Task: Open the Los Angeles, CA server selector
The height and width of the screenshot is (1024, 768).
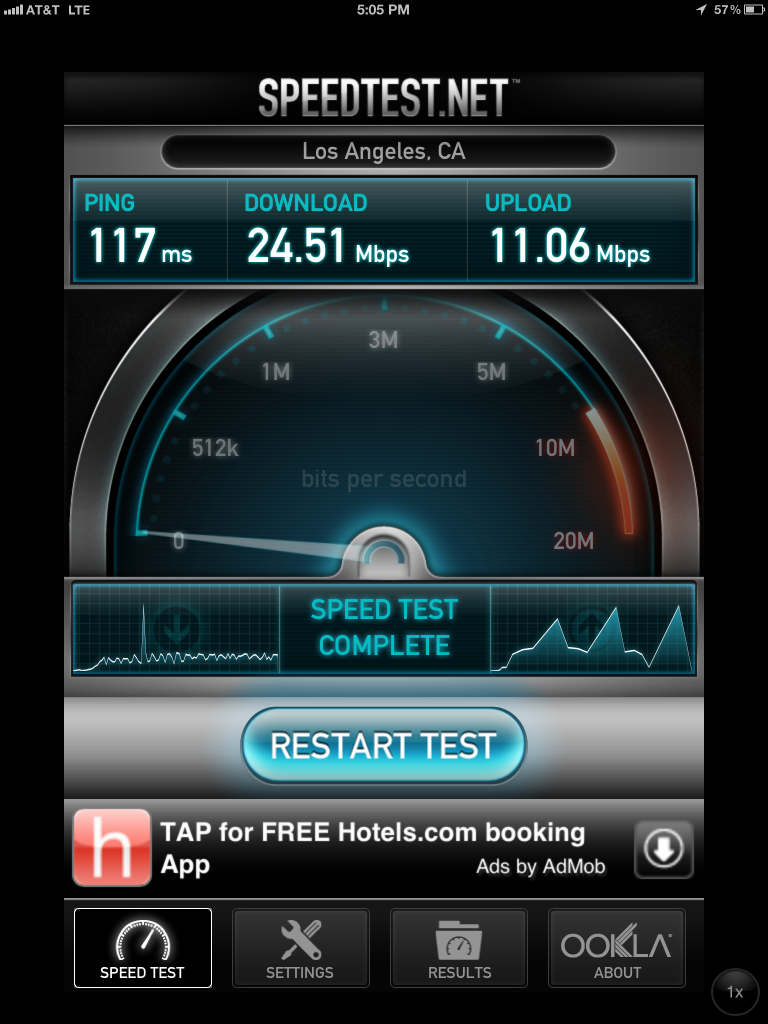Action: pos(384,151)
